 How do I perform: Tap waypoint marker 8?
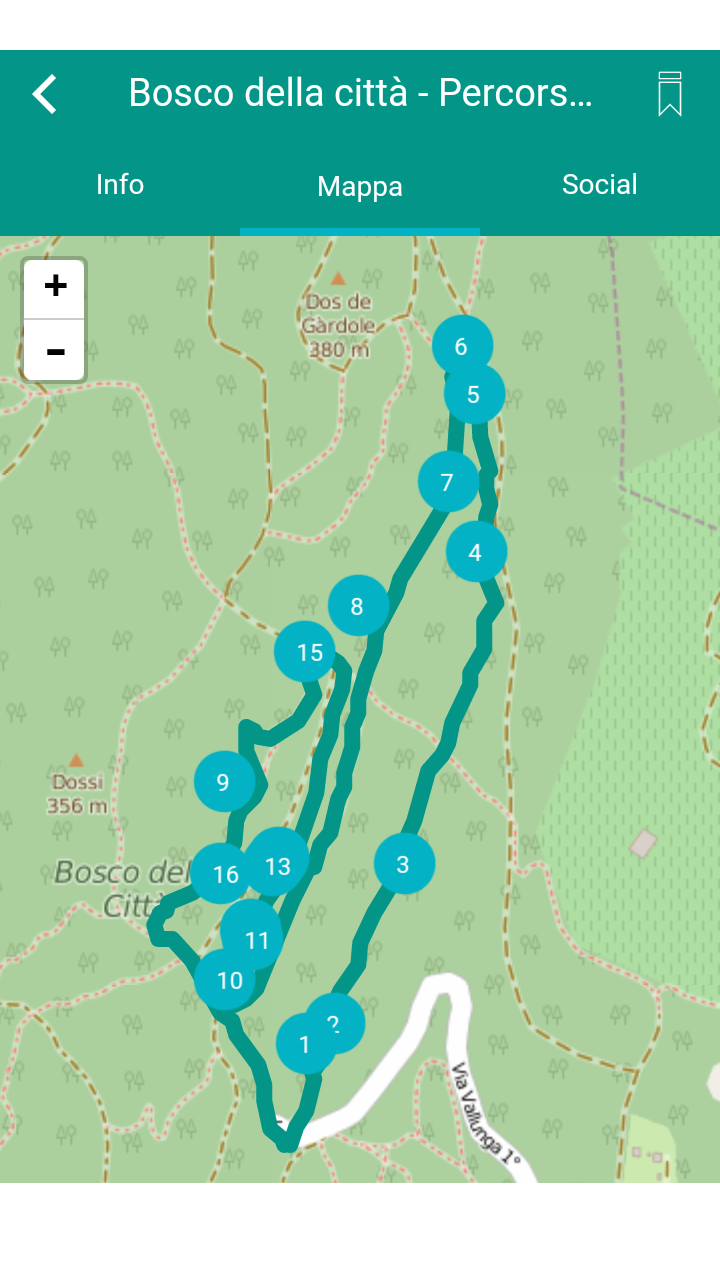pos(358,606)
